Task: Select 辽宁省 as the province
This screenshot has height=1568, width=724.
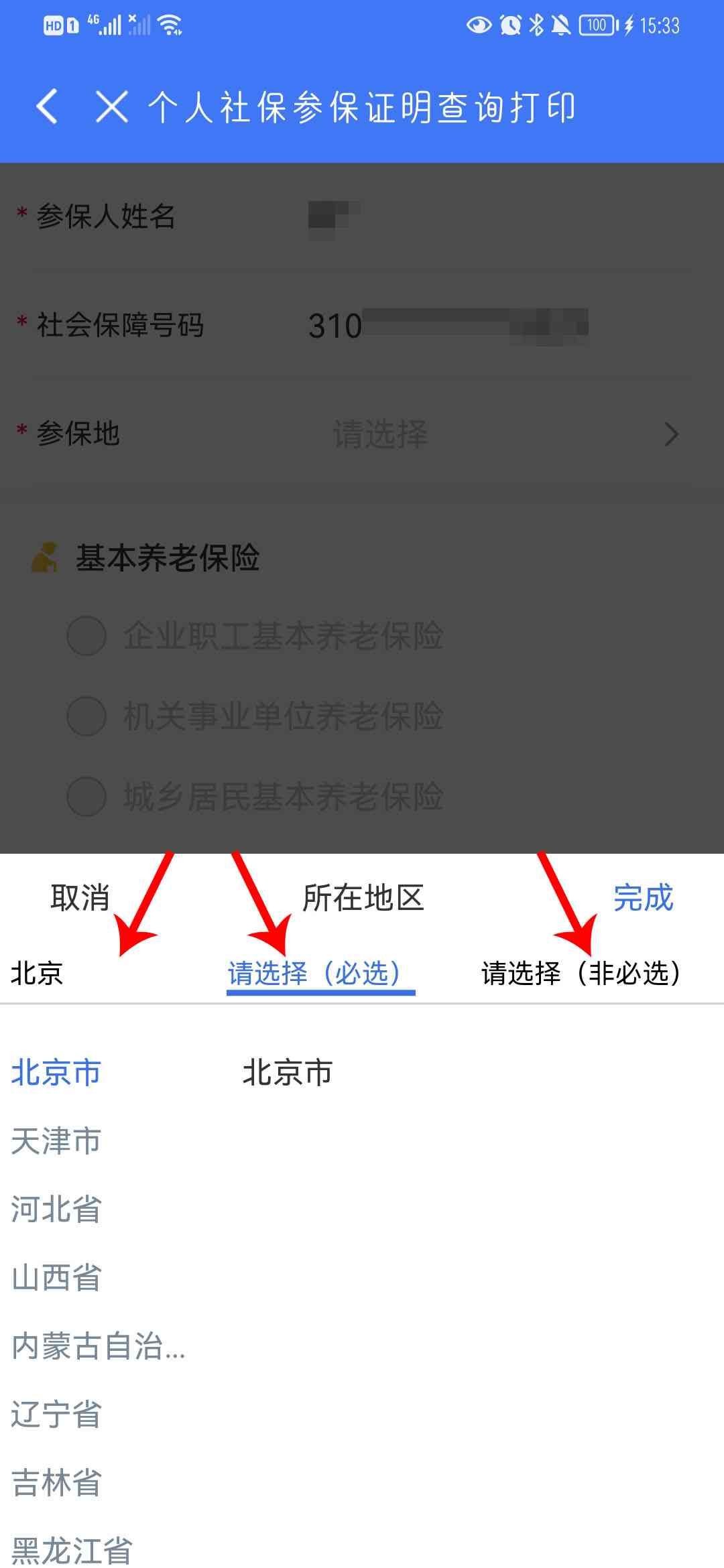Action: tap(56, 1415)
